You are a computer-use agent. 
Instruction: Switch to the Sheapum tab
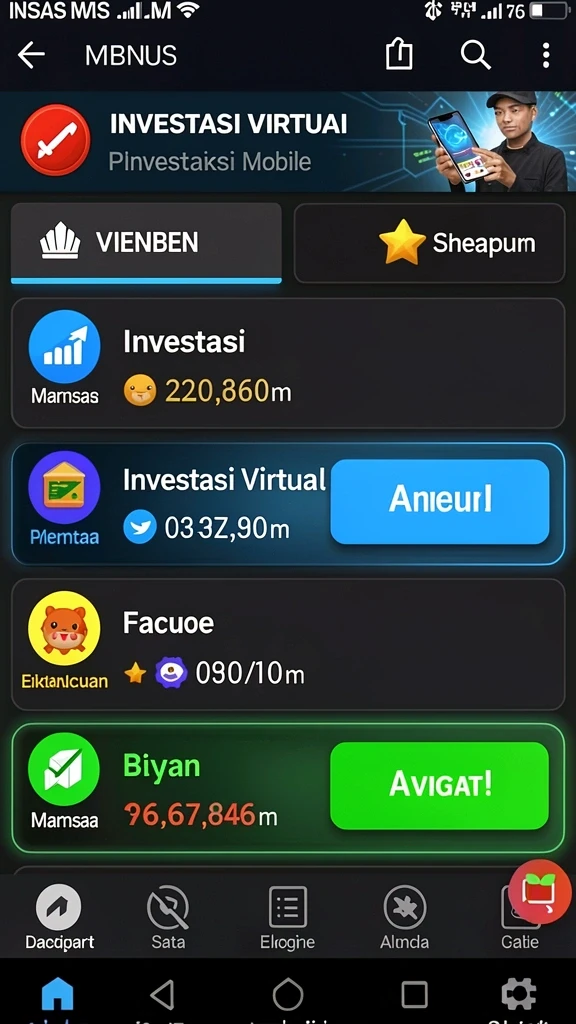(x=429, y=243)
